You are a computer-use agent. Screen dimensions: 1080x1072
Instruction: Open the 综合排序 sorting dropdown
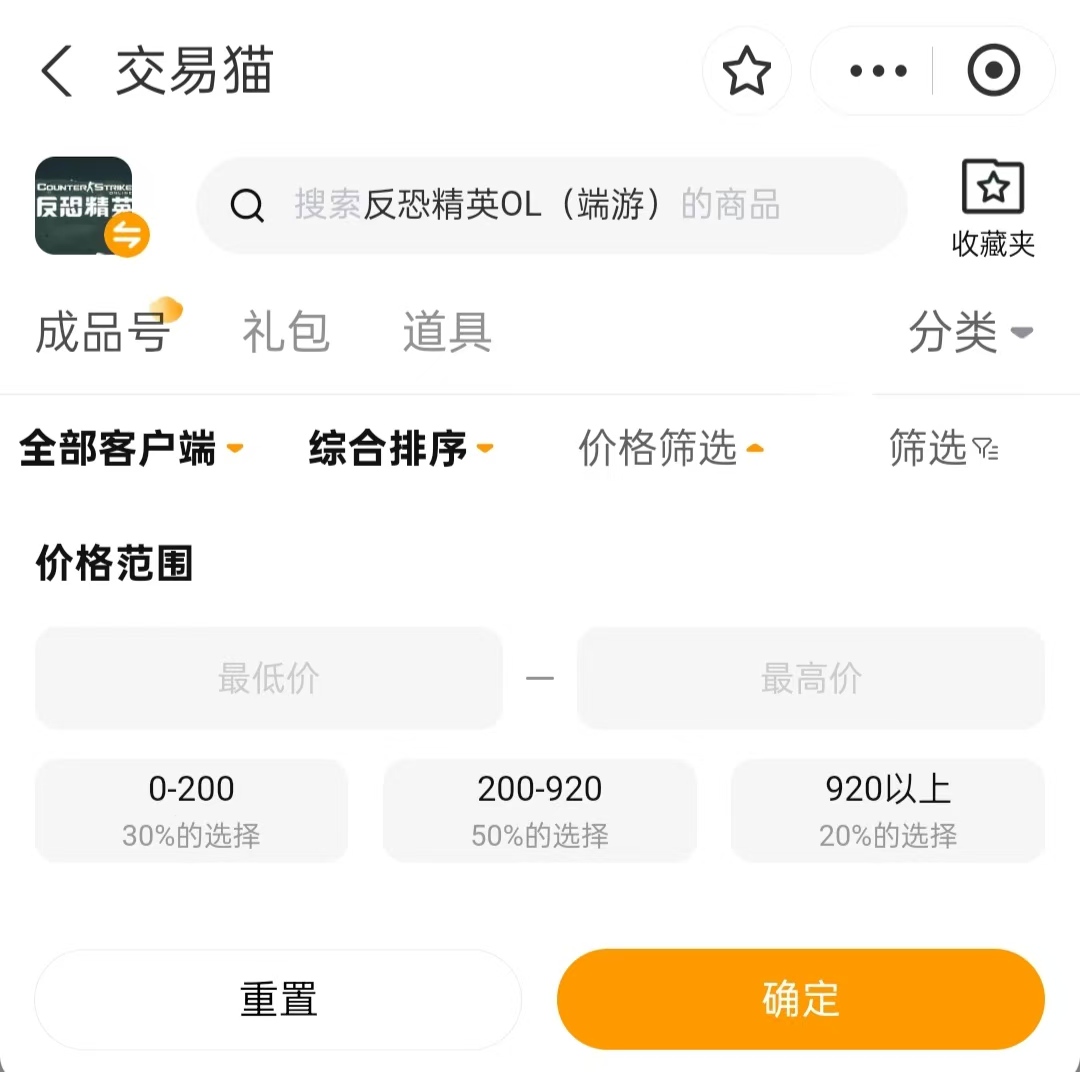pos(400,449)
